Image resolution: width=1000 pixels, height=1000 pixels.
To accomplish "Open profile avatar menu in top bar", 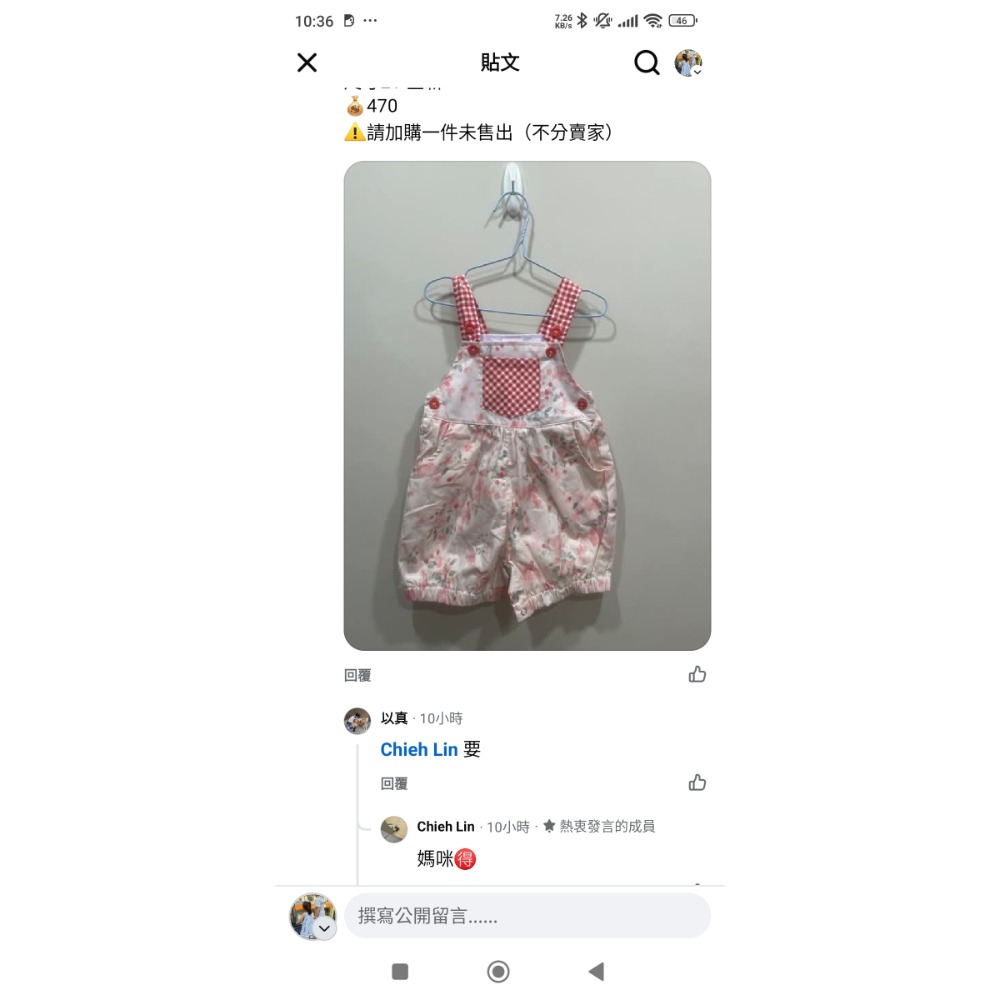I will coord(688,63).
